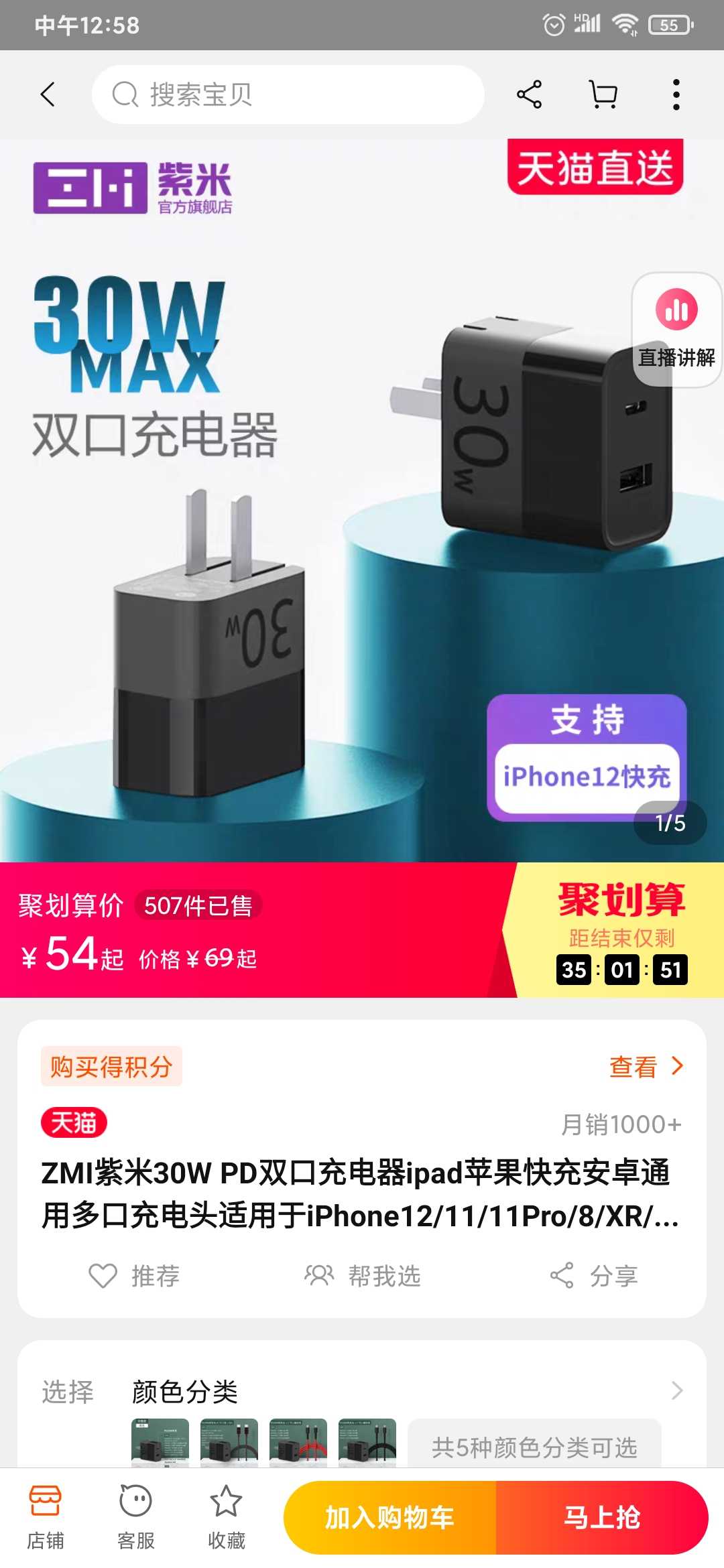Viewport: 724px width, 1568px height.
Task: Visit the 店铺 store page
Action: (46, 1518)
